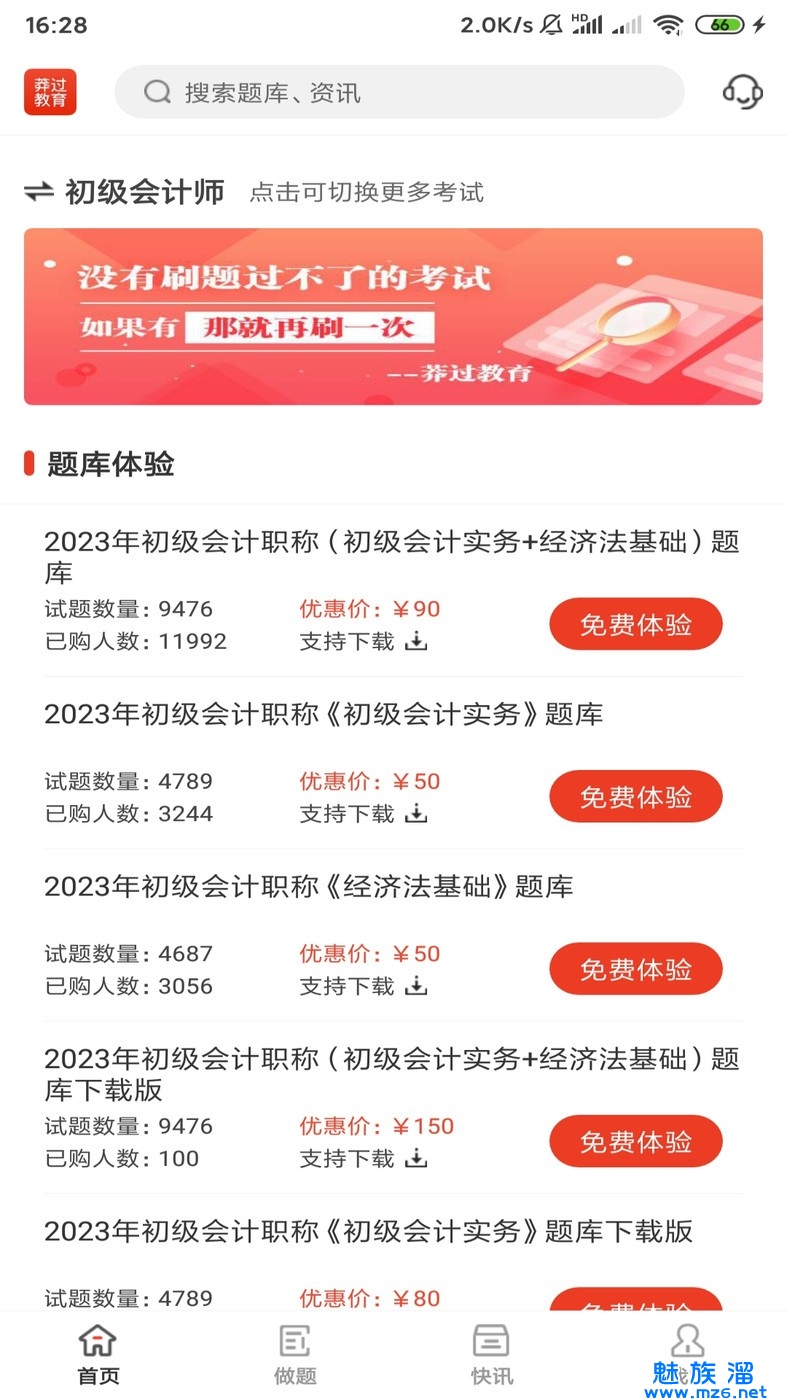Image resolution: width=787 pixels, height=1400 pixels.
Task: Switch to the 做题 tab
Action: pyautogui.click(x=295, y=1355)
